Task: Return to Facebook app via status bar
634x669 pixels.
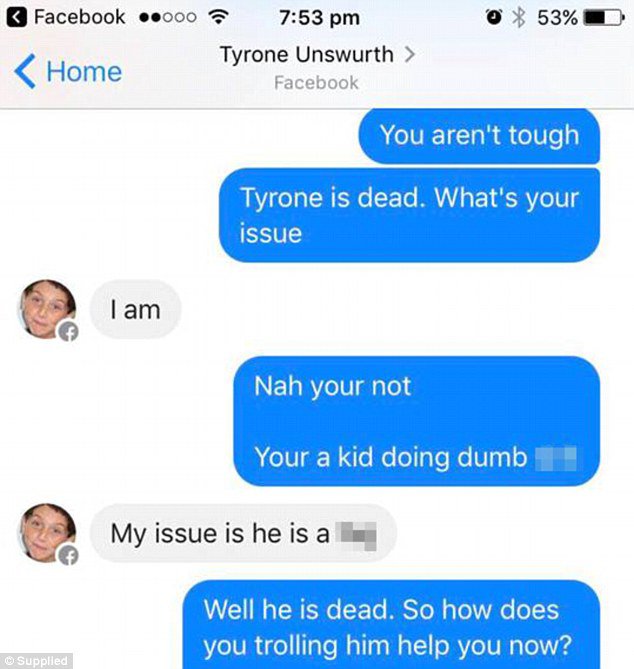Action: (x=68, y=17)
